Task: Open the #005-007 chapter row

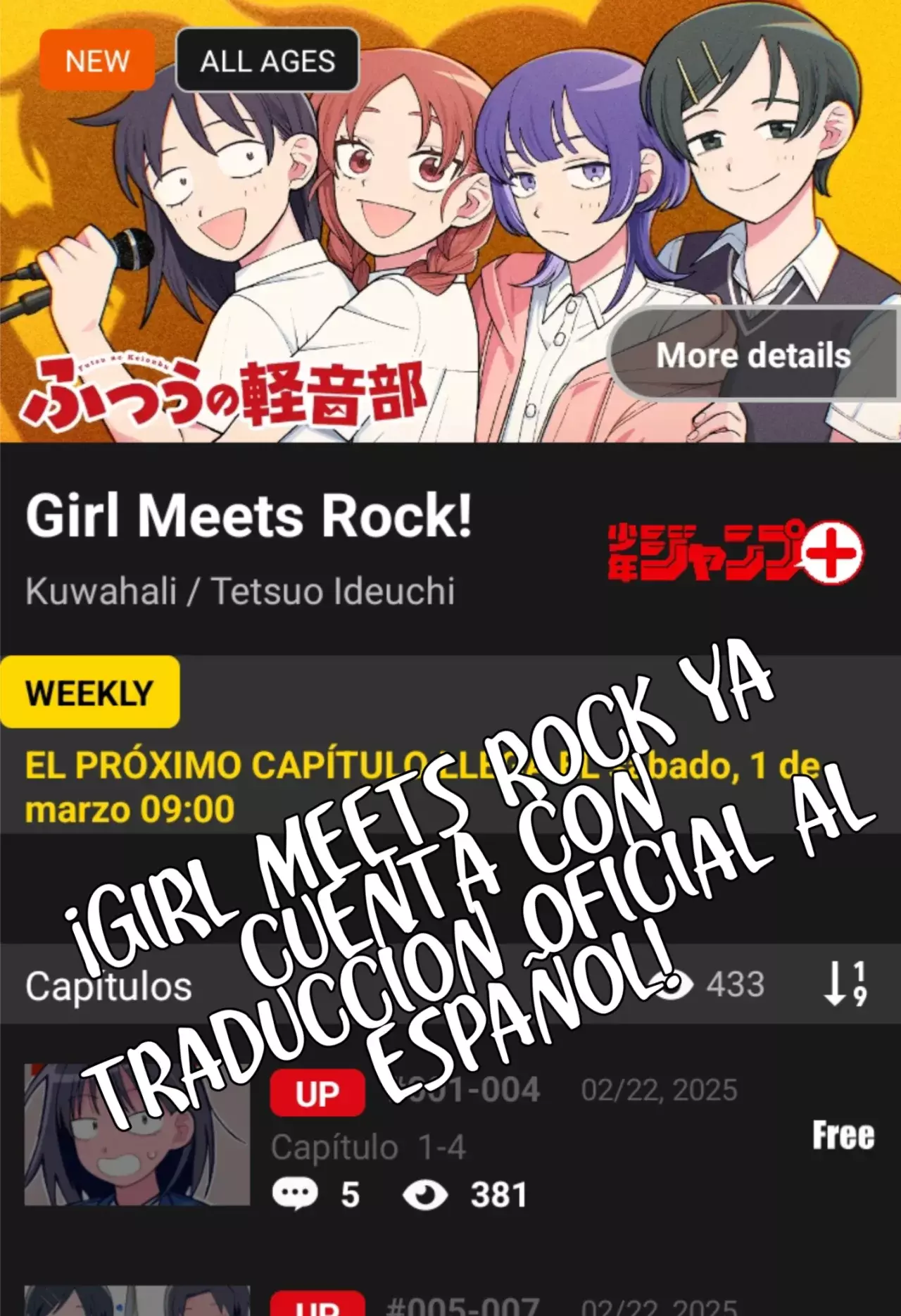Action: (450, 1300)
